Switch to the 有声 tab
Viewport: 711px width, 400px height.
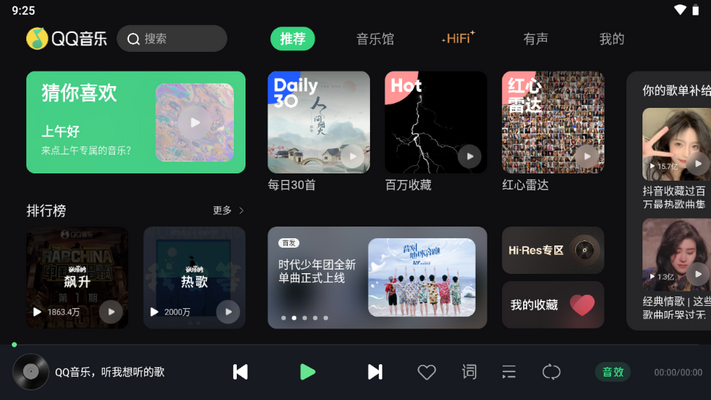(x=535, y=39)
